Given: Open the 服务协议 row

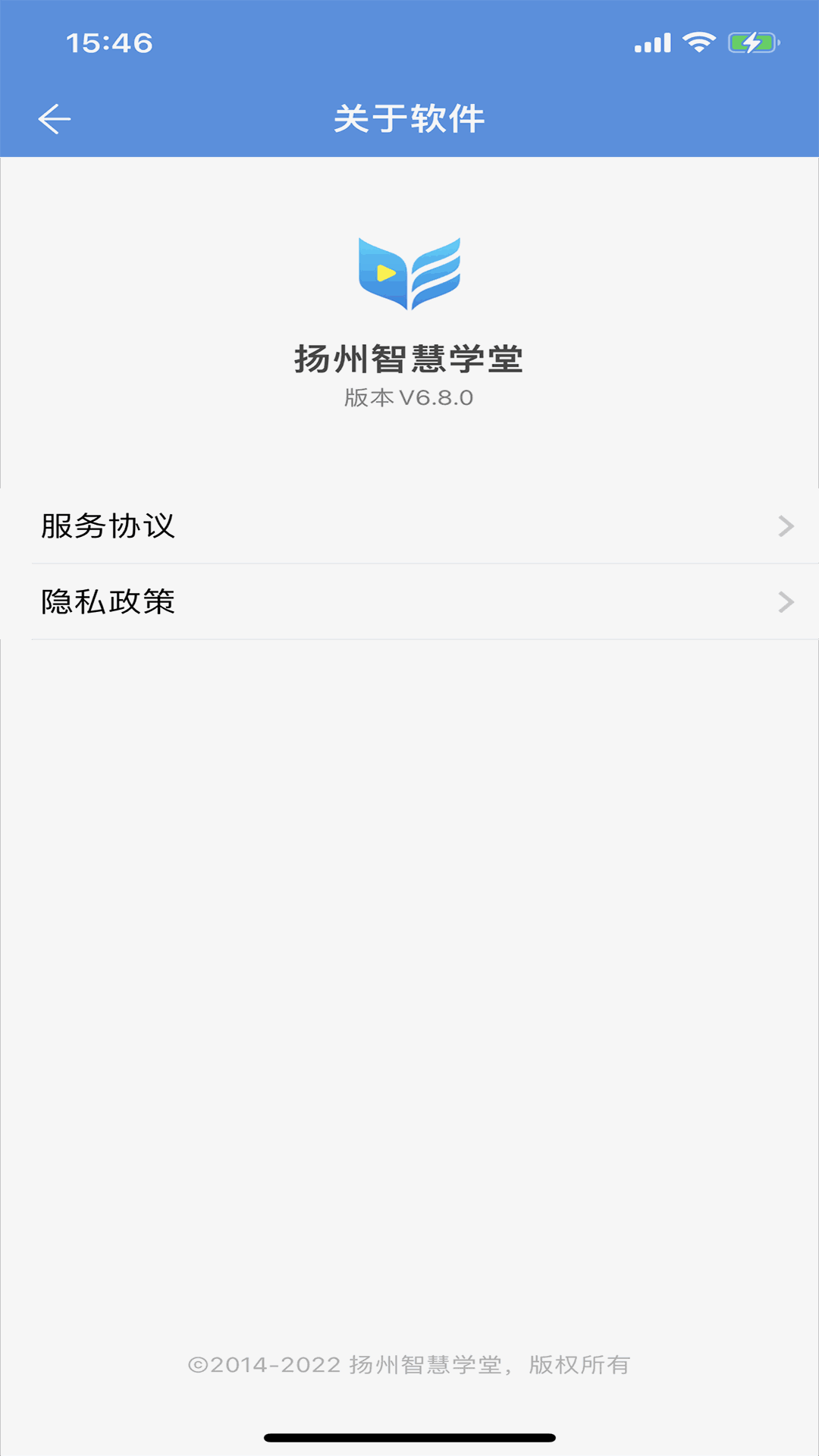Looking at the screenshot, I should [409, 526].
